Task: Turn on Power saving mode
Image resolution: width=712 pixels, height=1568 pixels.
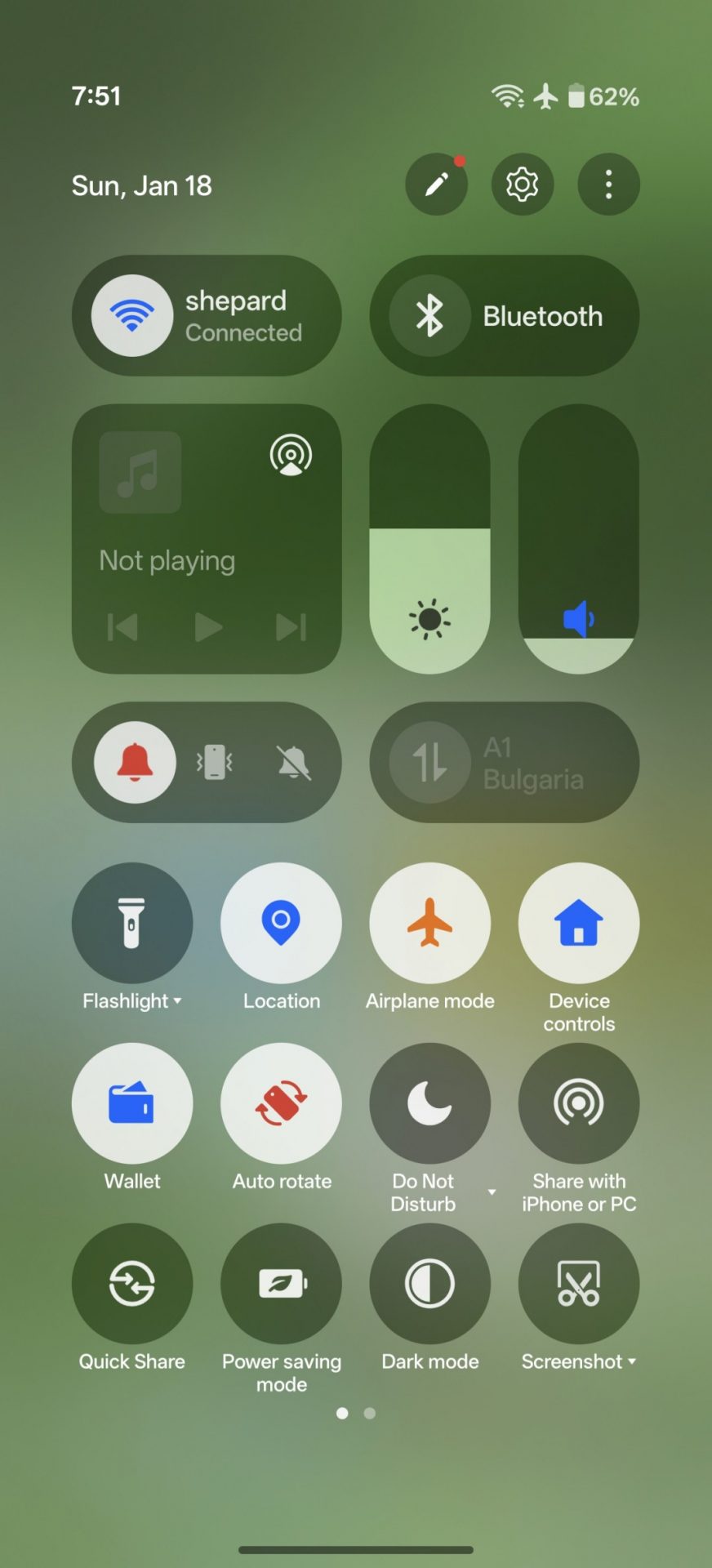Action: (281, 1284)
